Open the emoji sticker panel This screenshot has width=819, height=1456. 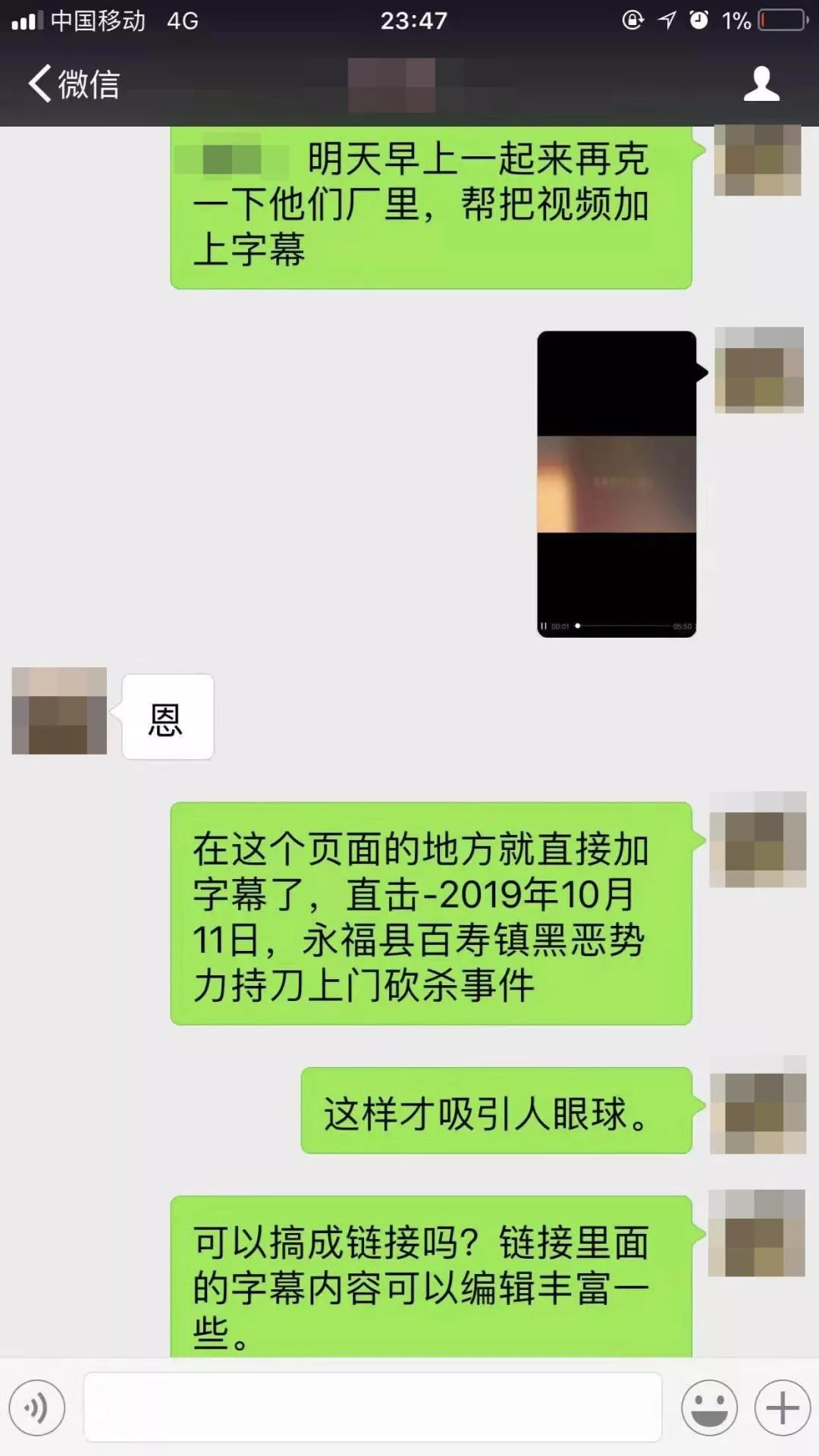(709, 1408)
